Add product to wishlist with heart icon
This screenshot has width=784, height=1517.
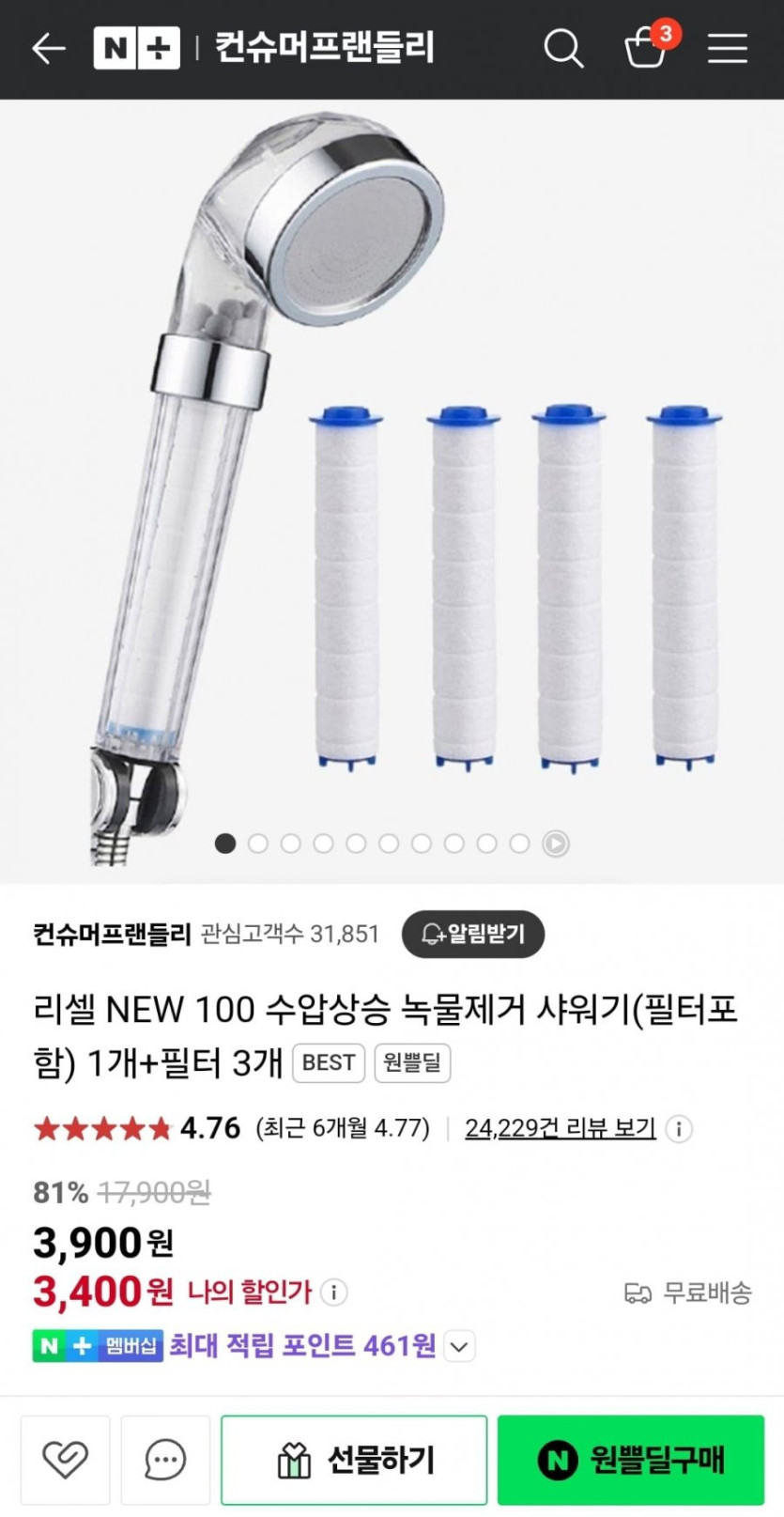click(x=65, y=1460)
